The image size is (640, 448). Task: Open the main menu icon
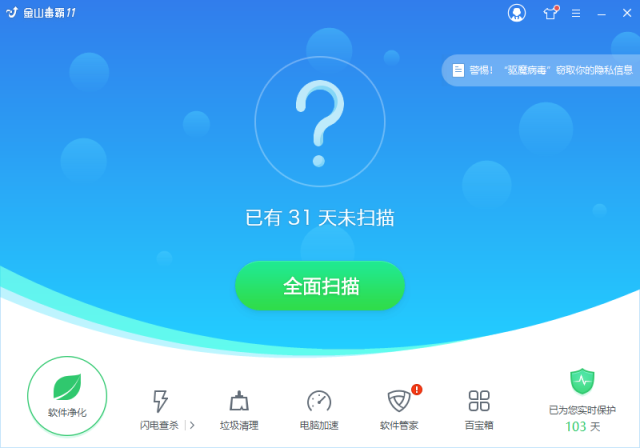coord(576,13)
